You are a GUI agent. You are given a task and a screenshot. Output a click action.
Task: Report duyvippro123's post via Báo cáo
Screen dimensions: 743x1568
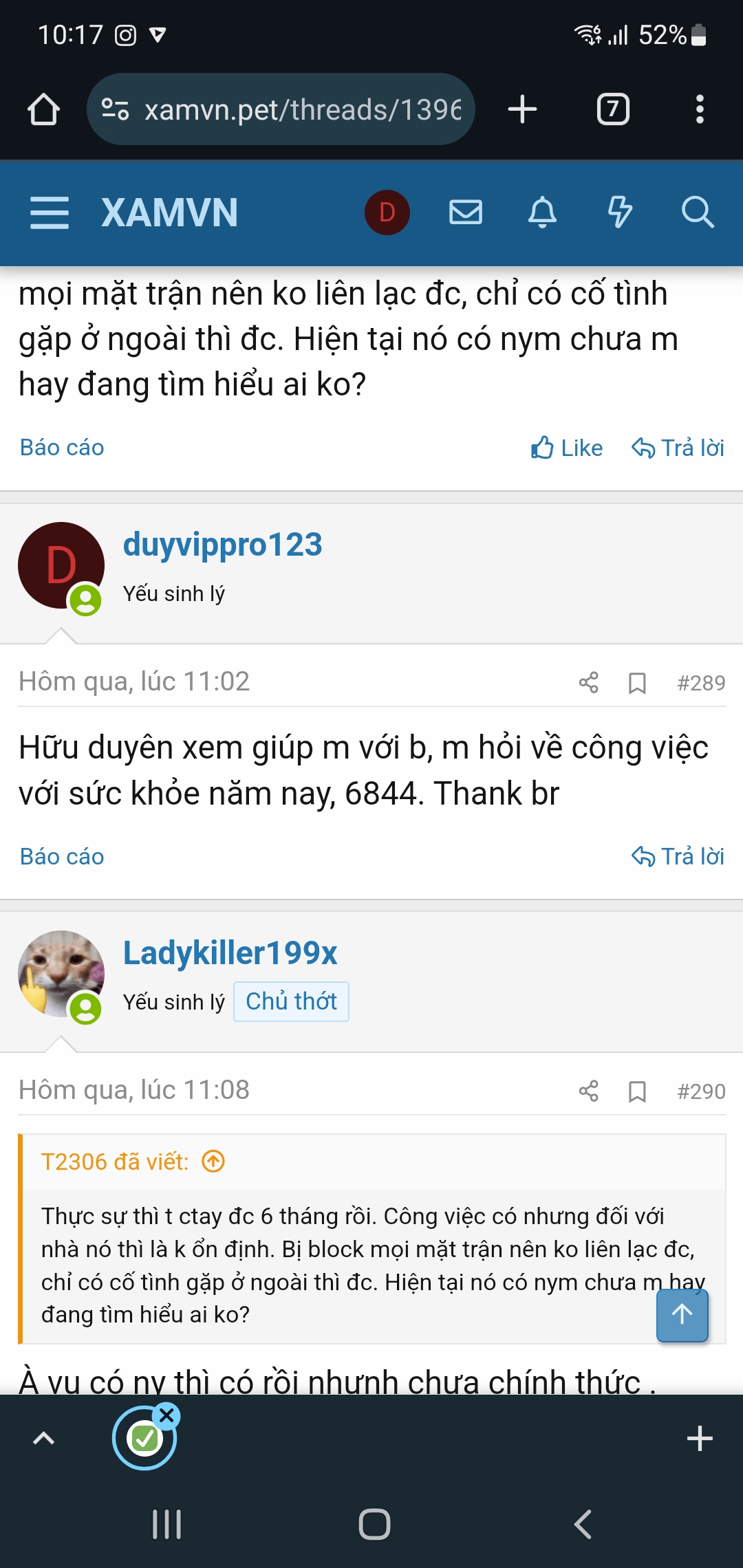pyautogui.click(x=62, y=857)
